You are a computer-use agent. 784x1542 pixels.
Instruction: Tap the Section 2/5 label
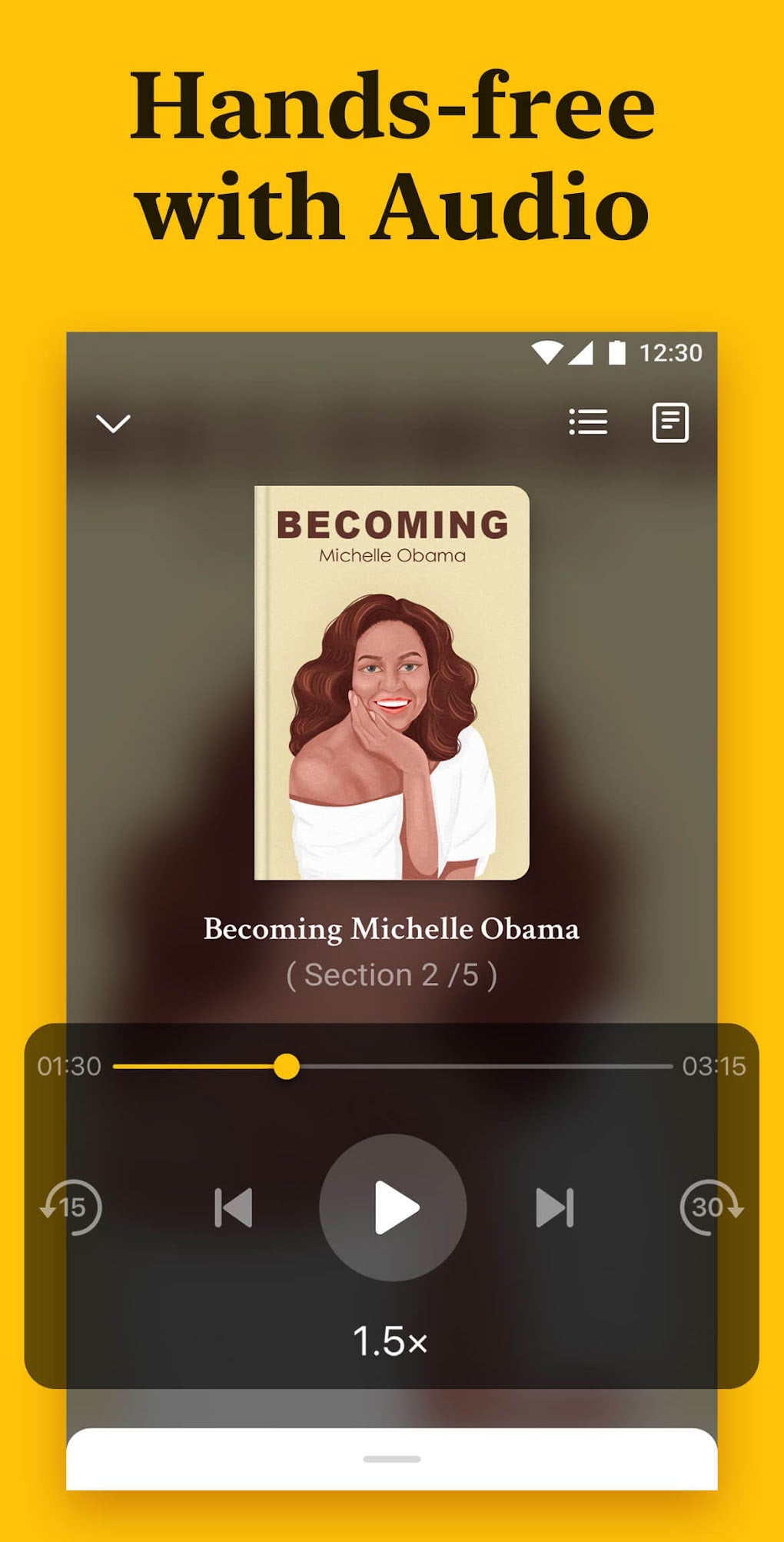(391, 974)
